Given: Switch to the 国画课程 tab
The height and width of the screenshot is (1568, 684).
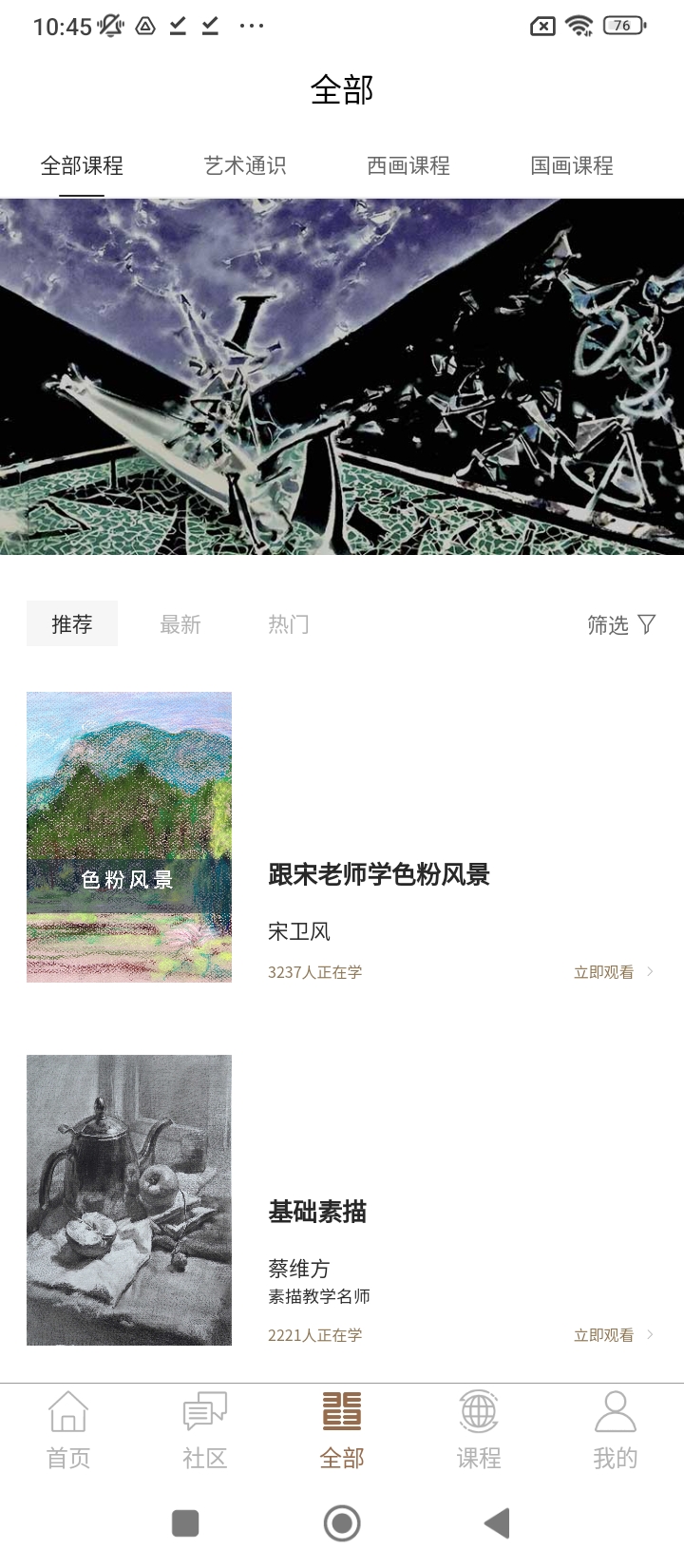Looking at the screenshot, I should click(x=572, y=165).
